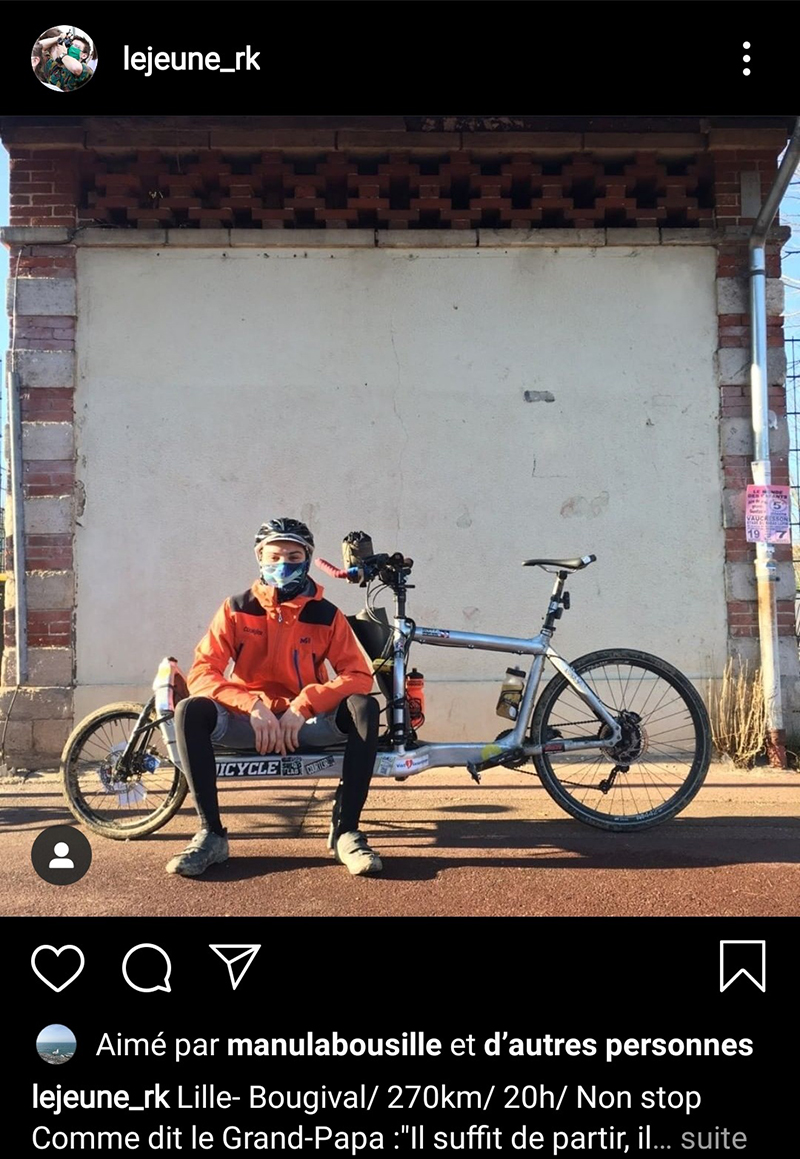Like the post with the heart icon

(x=58, y=967)
